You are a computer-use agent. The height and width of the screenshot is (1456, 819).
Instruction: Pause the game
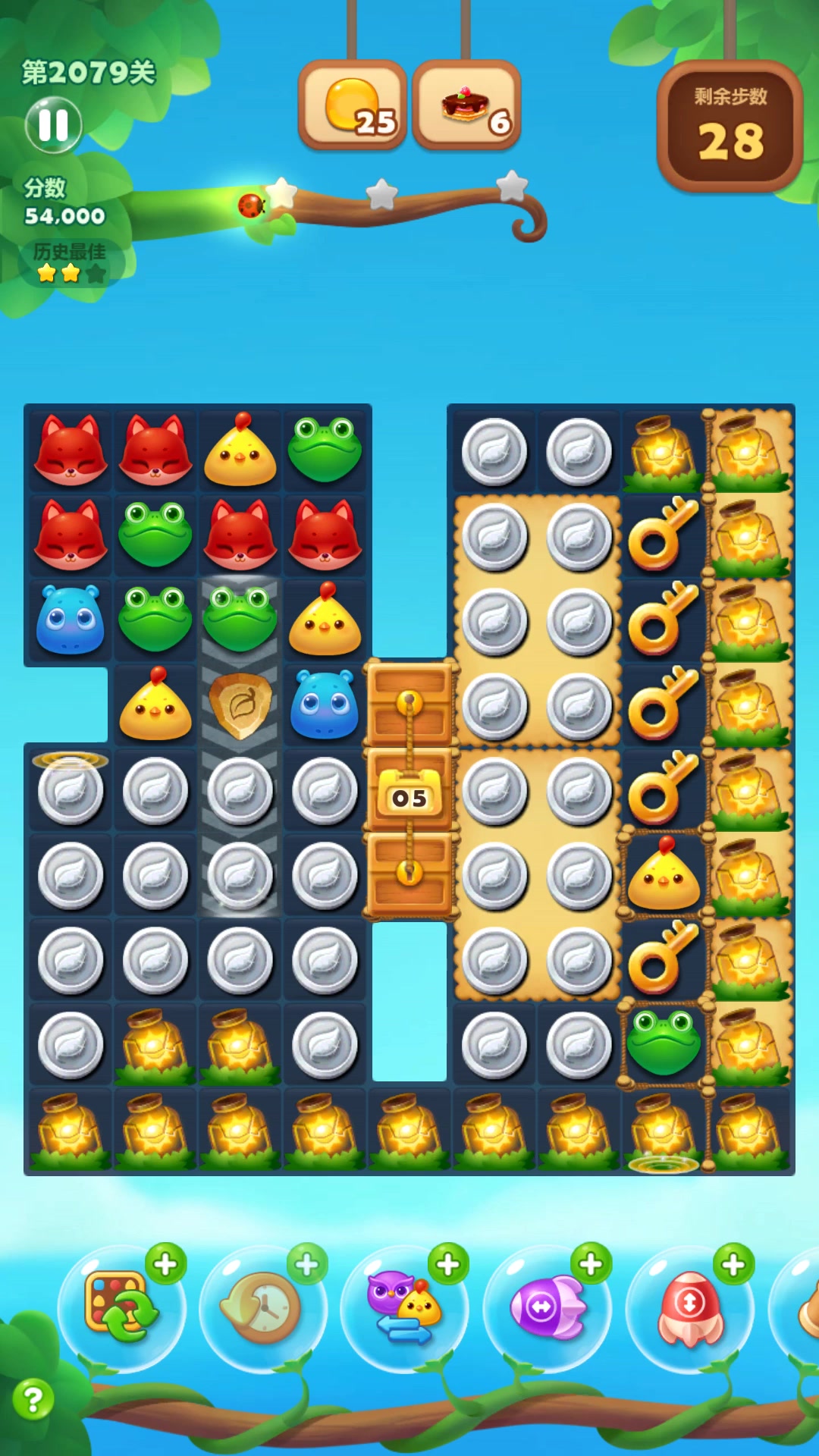53,125
